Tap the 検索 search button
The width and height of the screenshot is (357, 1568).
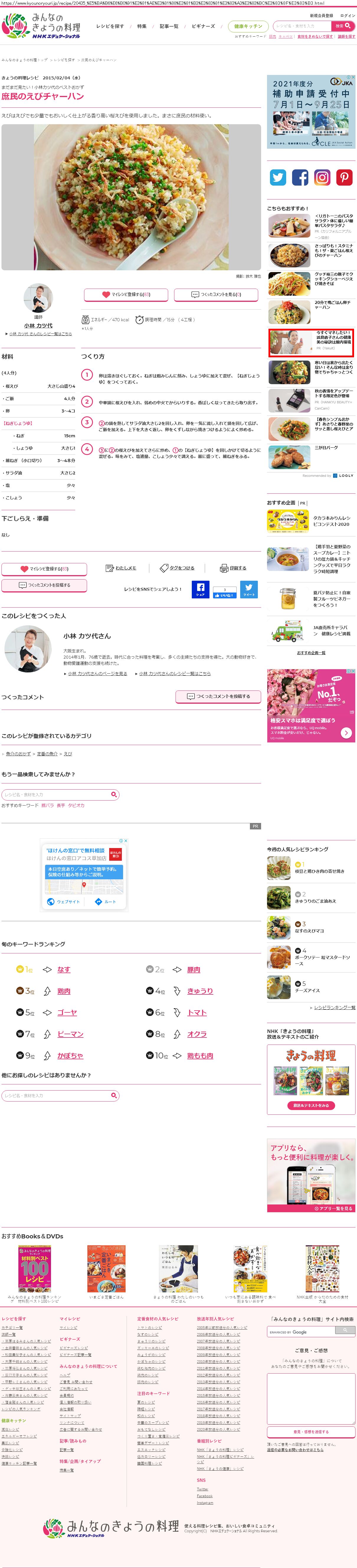tap(343, 26)
